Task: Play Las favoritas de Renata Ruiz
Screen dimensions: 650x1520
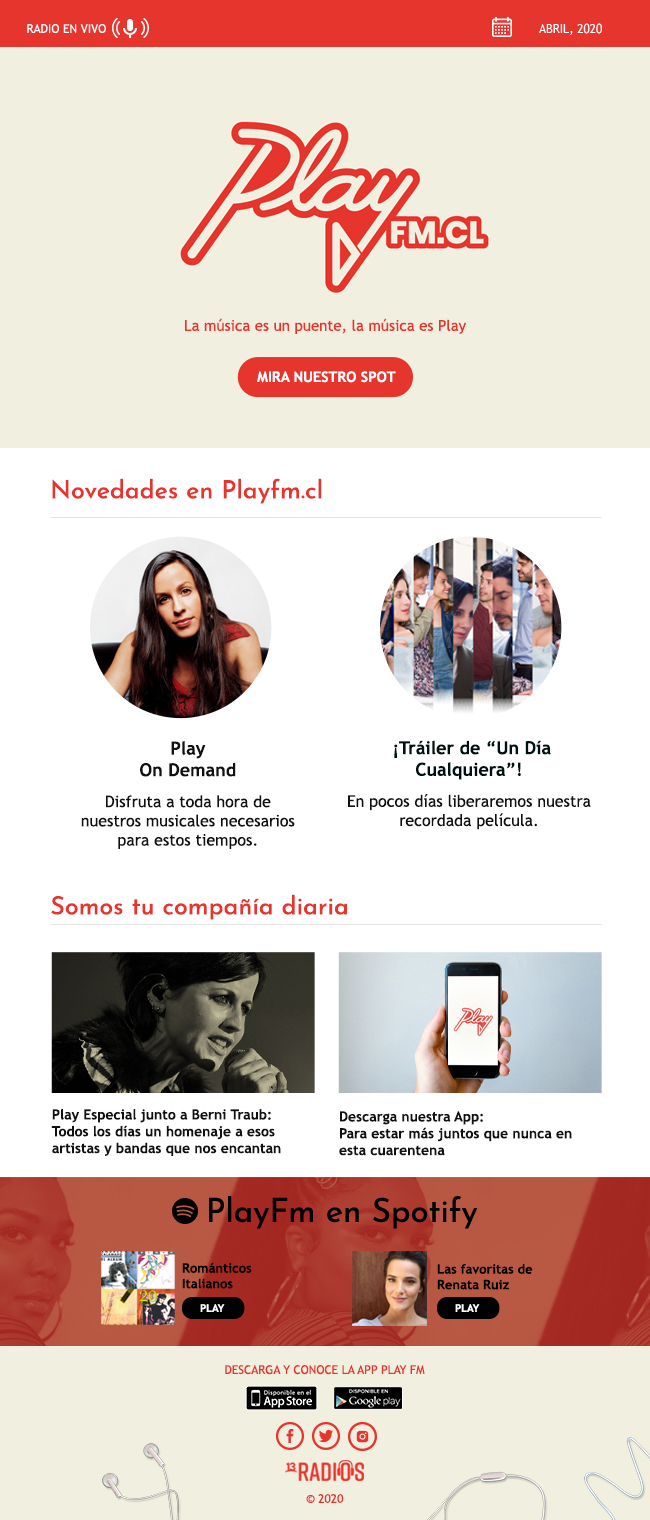Action: coord(467,1308)
